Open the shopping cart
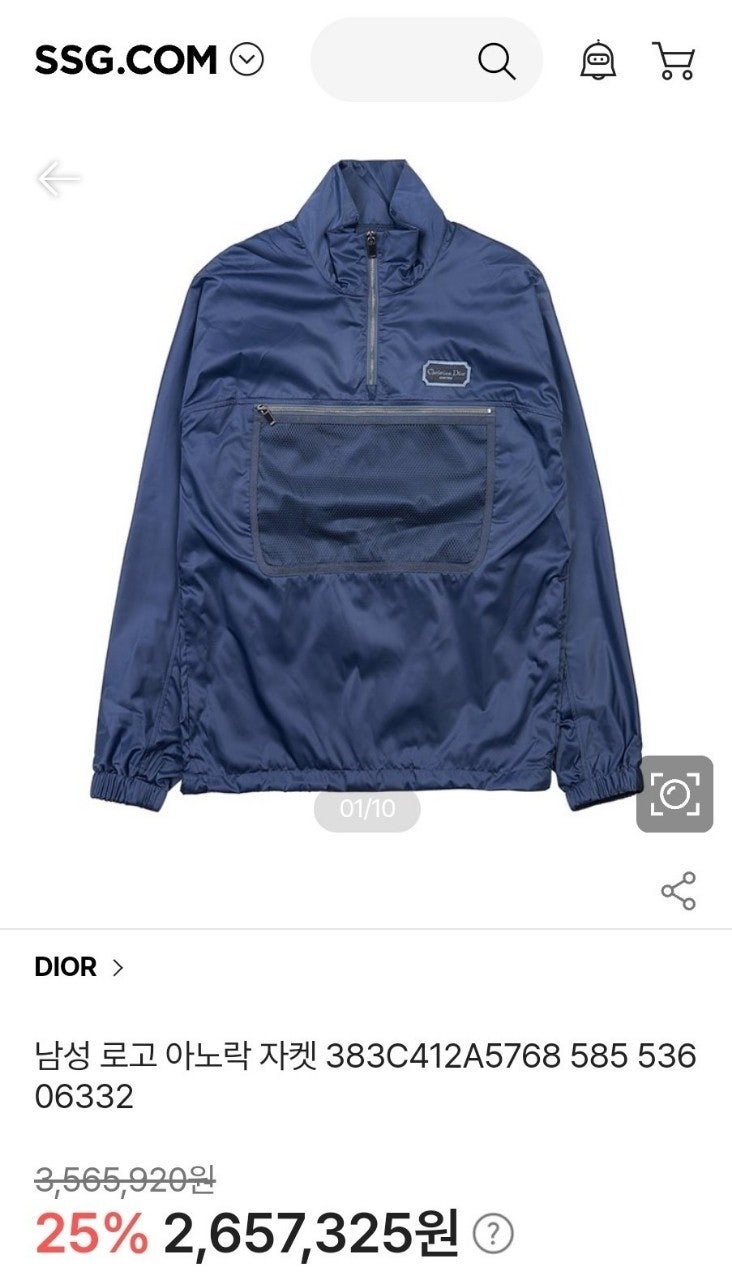The image size is (732, 1280). click(x=673, y=61)
